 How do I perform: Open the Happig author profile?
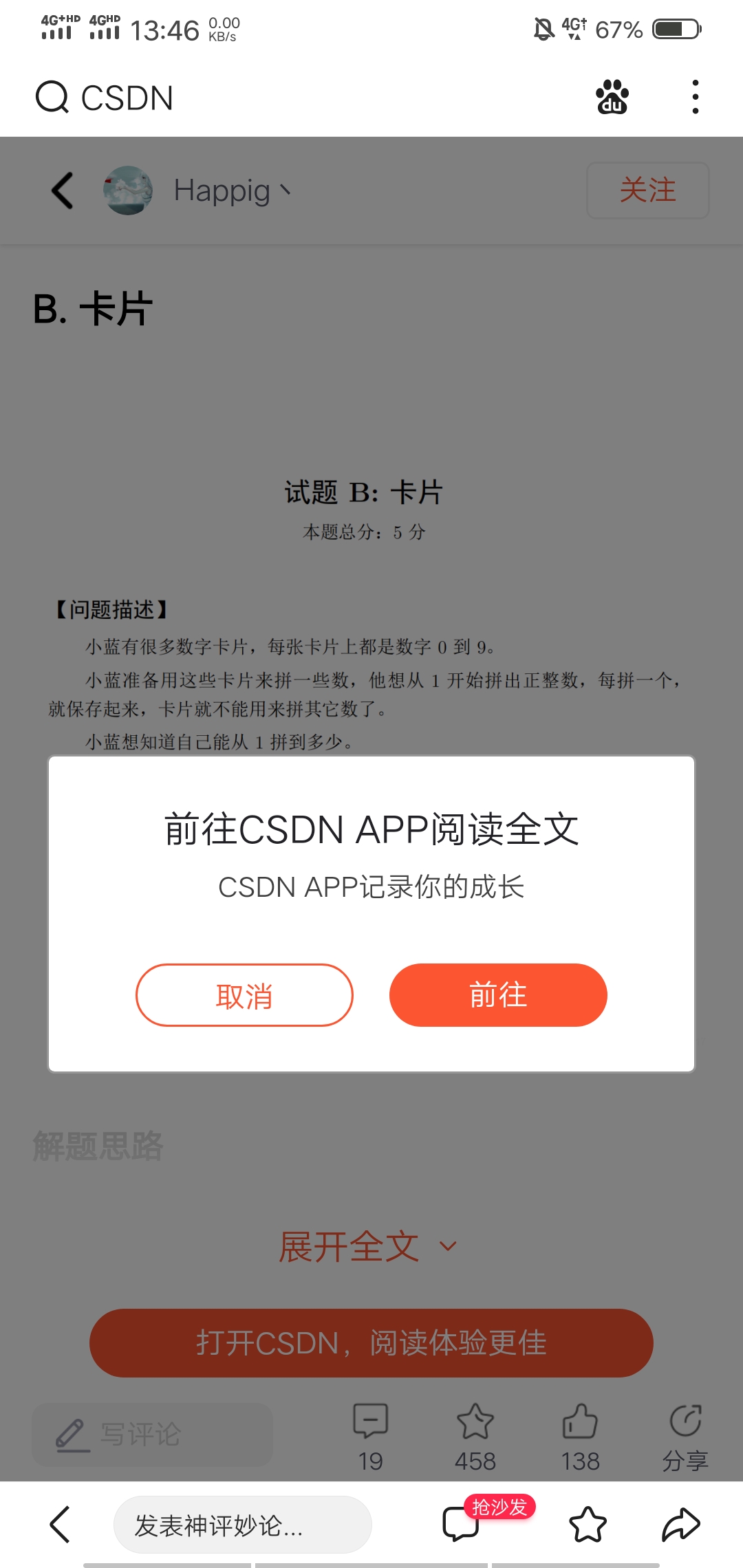(220, 190)
